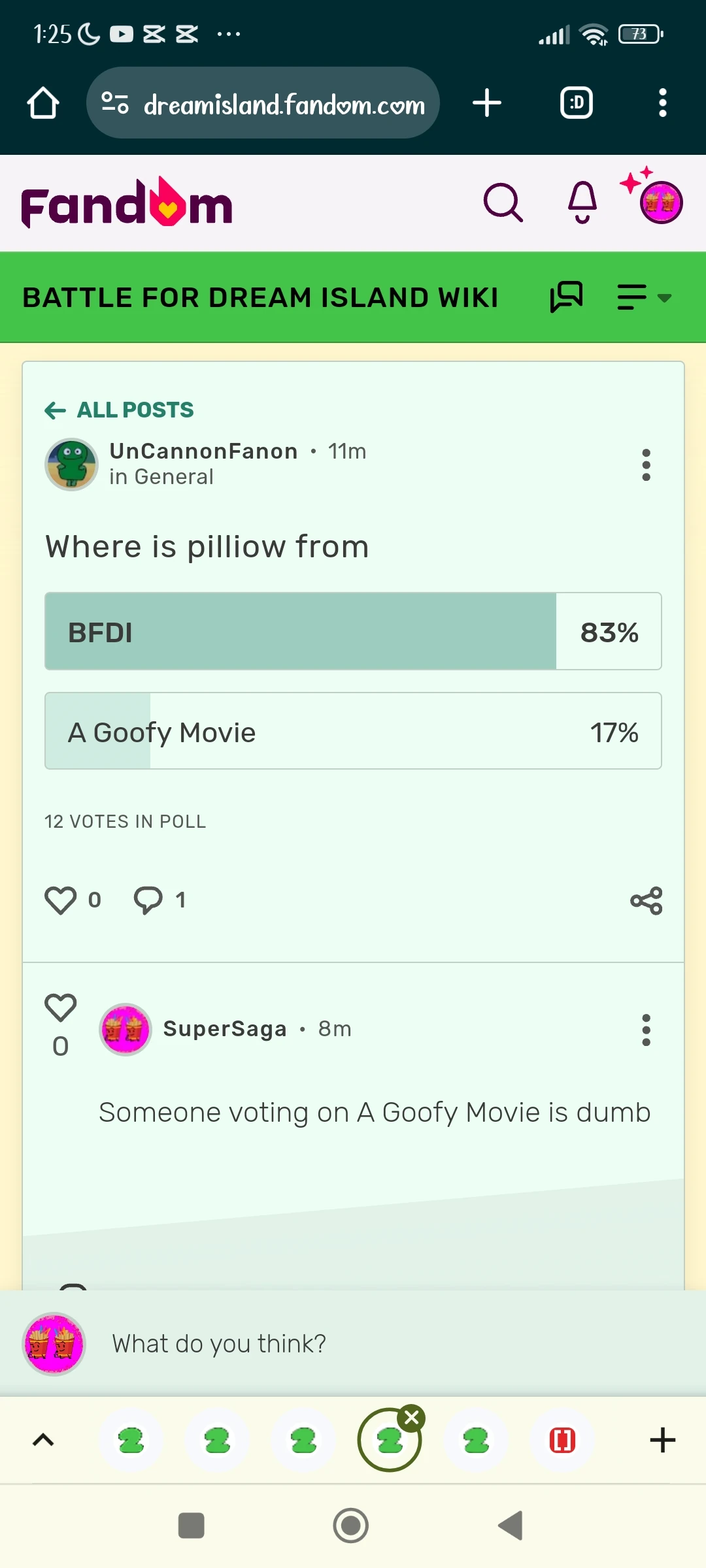Open the post options three-dot menu
Viewport: 706px width, 1568px height.
(646, 465)
